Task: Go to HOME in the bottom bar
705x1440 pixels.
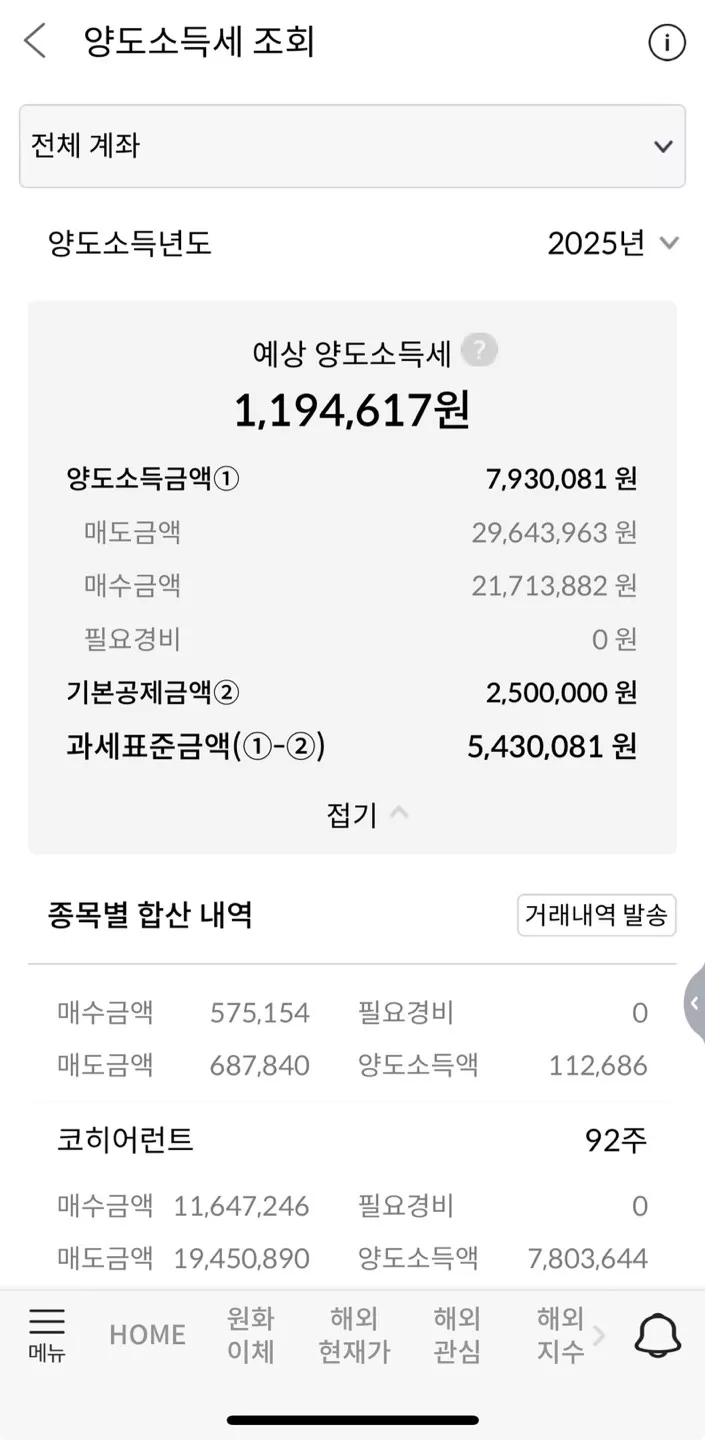Action: pos(147,1334)
